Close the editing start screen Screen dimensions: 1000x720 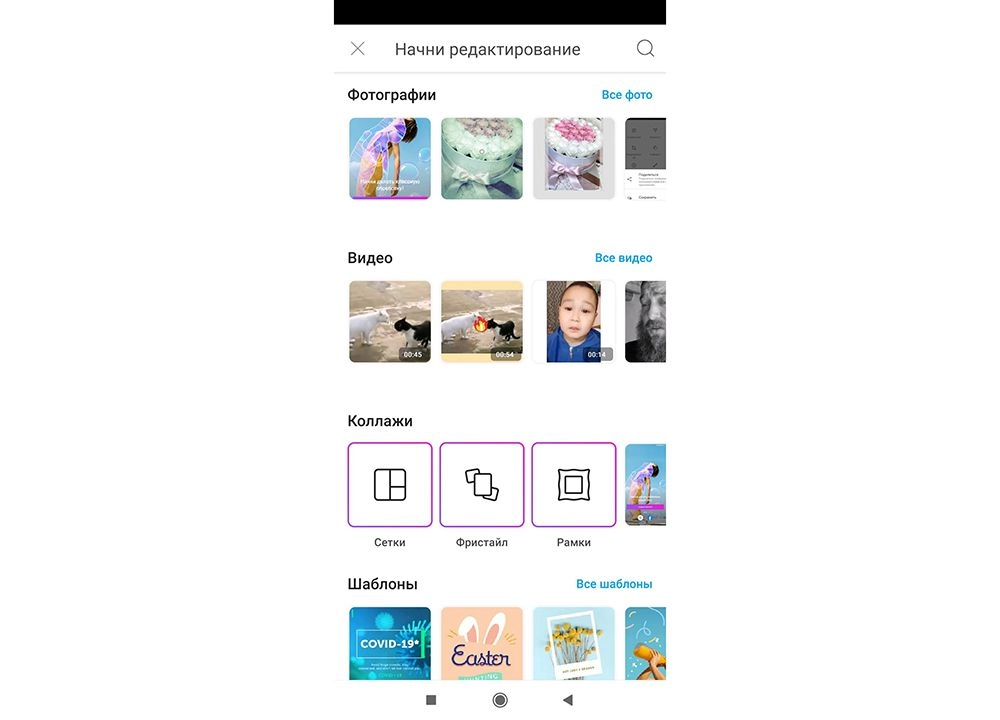358,49
